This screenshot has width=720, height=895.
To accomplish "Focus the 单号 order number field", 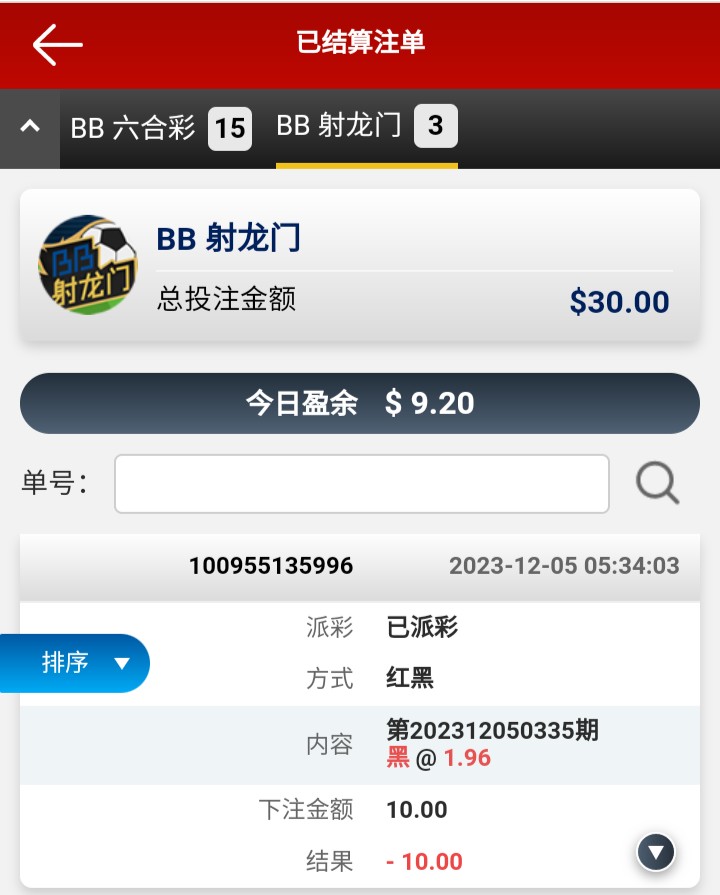I will (361, 484).
